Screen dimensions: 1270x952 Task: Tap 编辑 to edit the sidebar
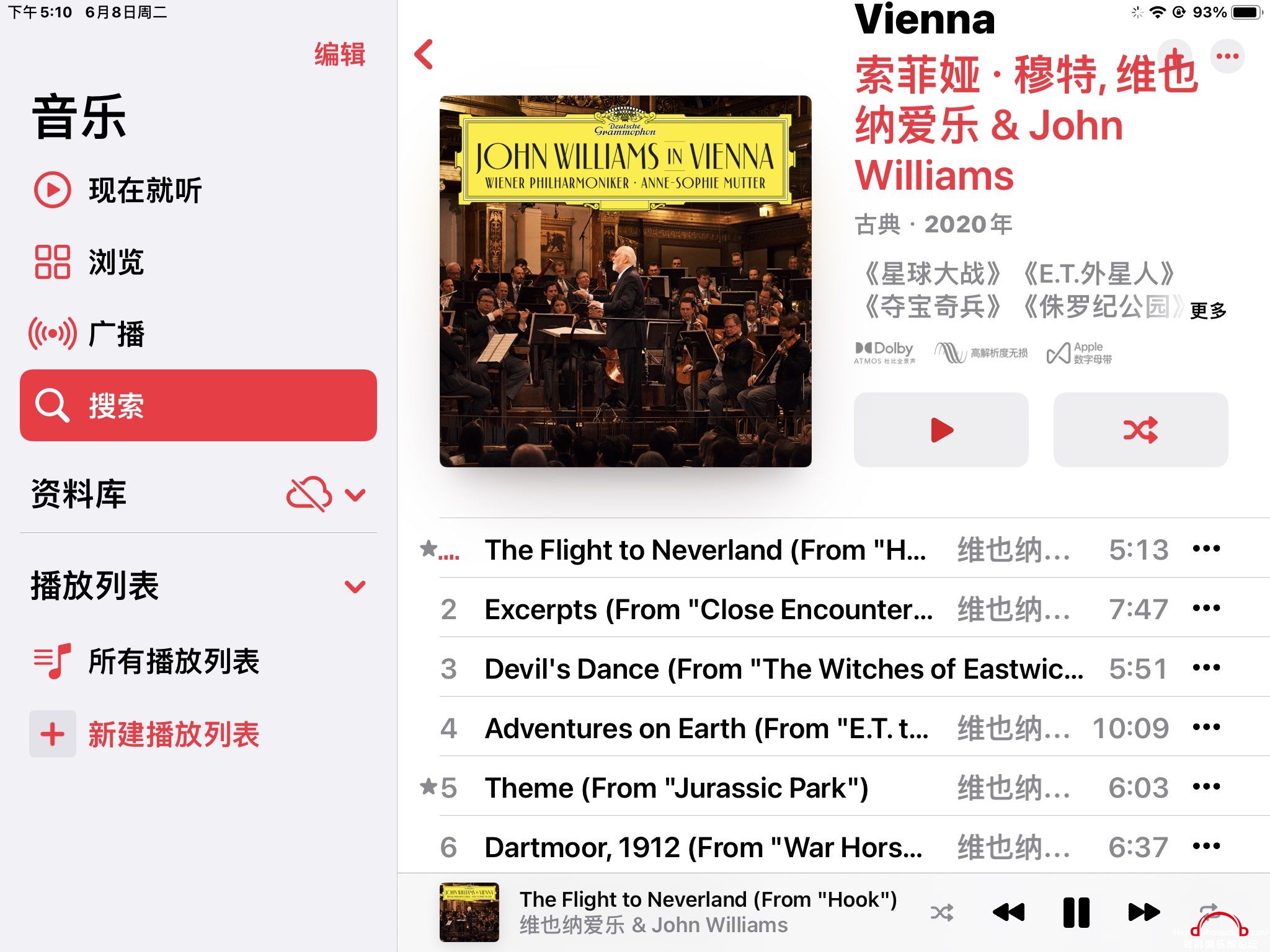(339, 55)
